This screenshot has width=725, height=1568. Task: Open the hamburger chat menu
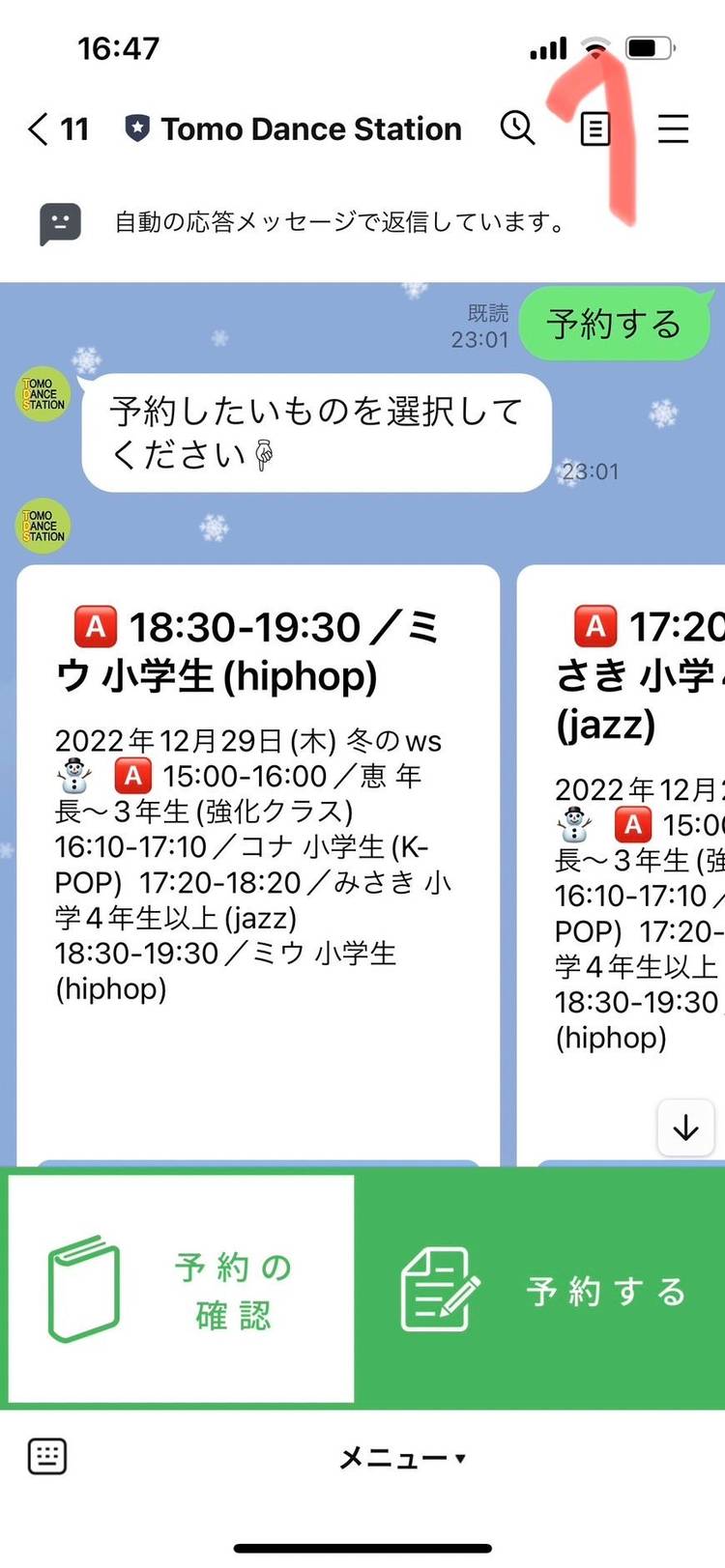673,128
